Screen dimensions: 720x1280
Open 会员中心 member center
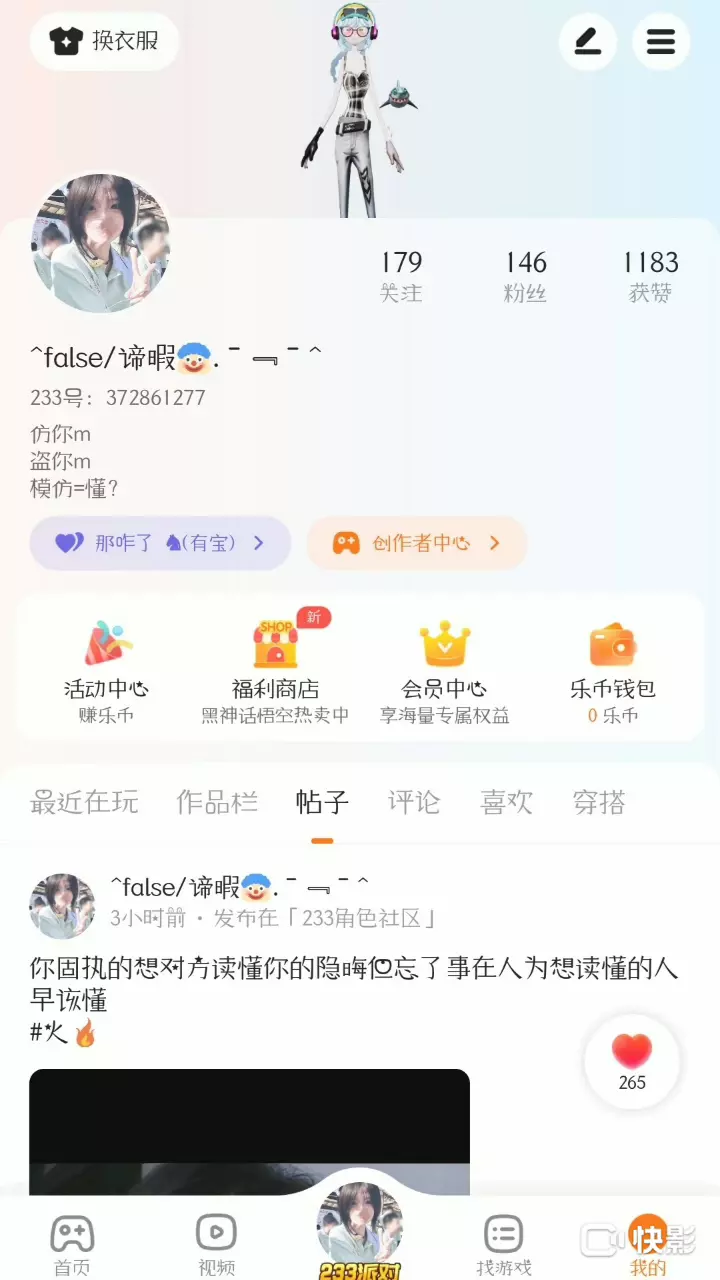[445, 672]
